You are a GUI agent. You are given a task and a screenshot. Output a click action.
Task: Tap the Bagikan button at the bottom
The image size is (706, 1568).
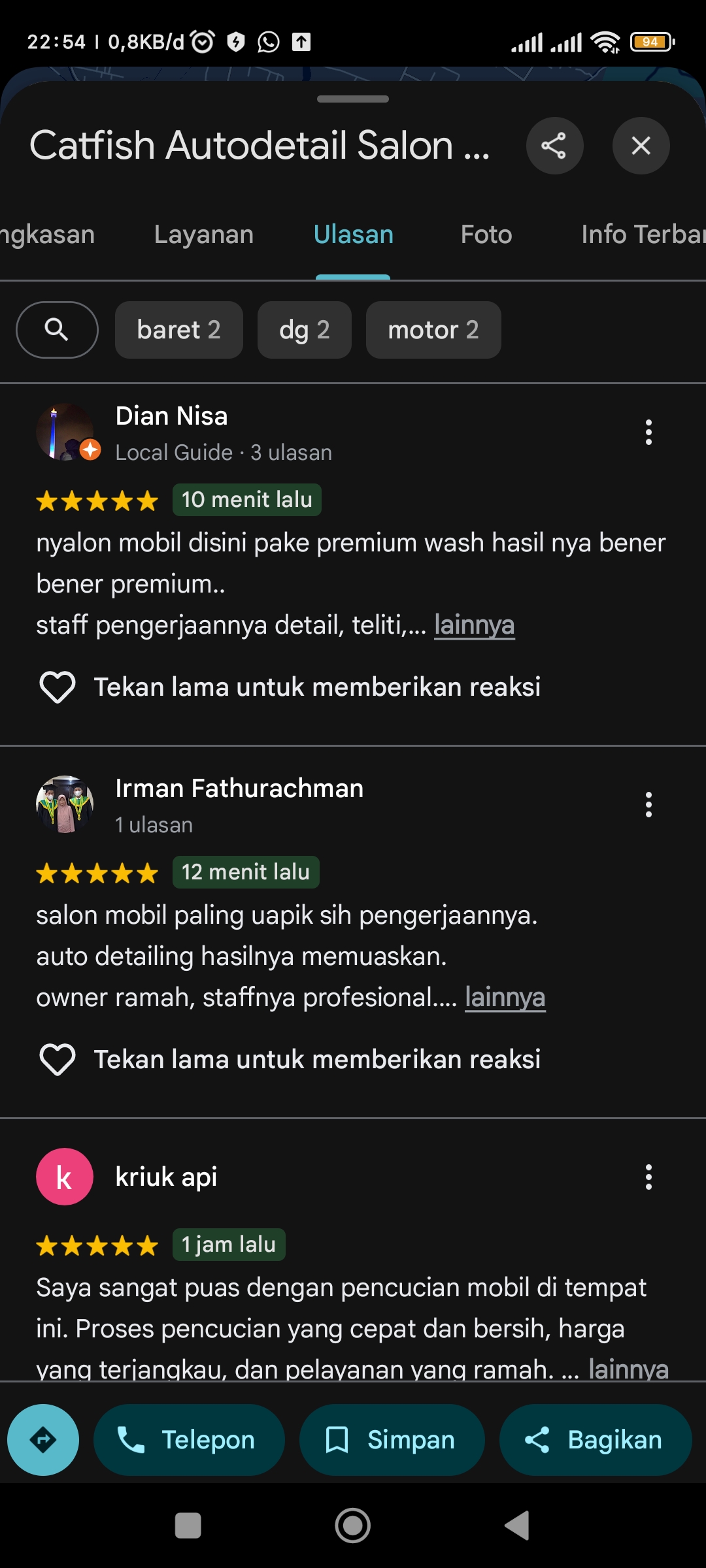coord(596,1440)
